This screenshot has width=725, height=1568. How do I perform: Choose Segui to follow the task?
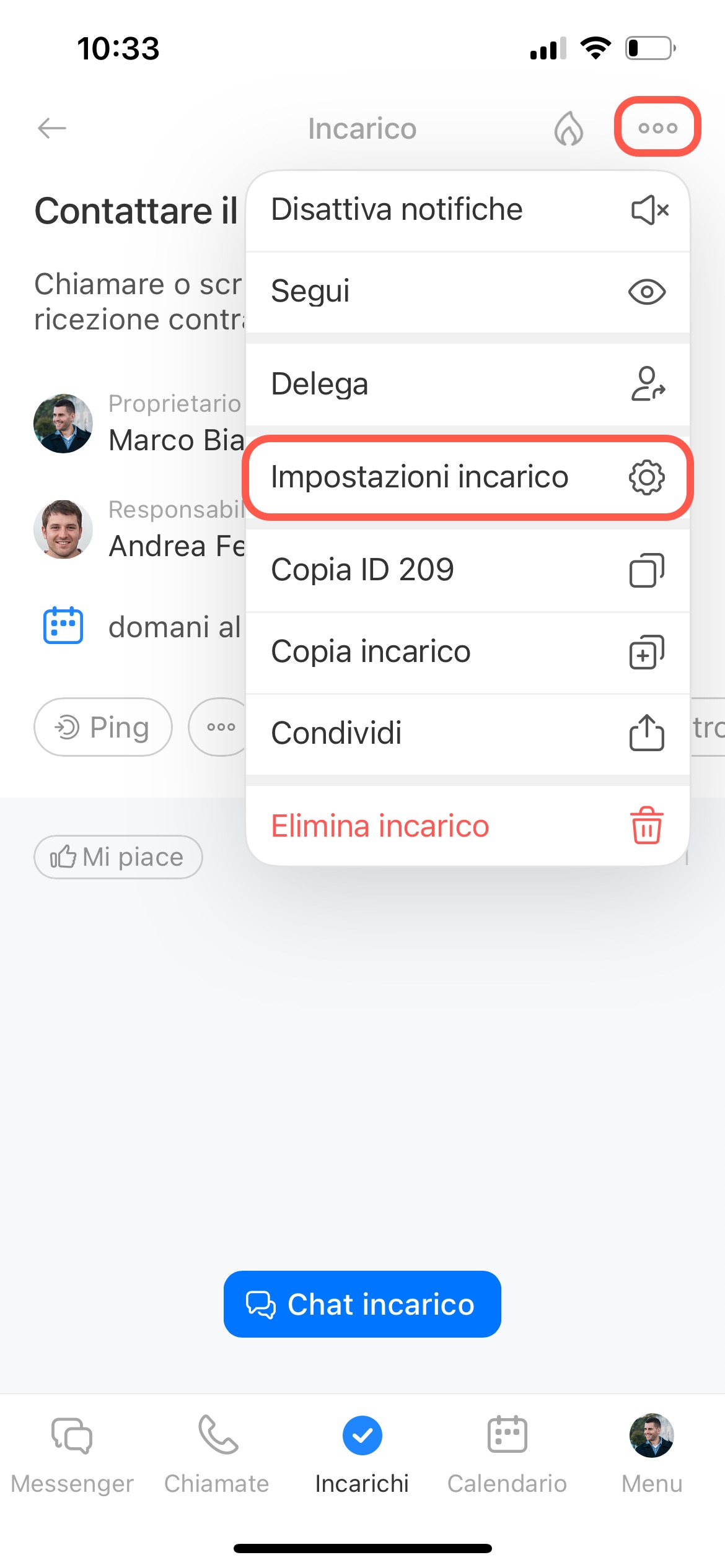click(468, 292)
